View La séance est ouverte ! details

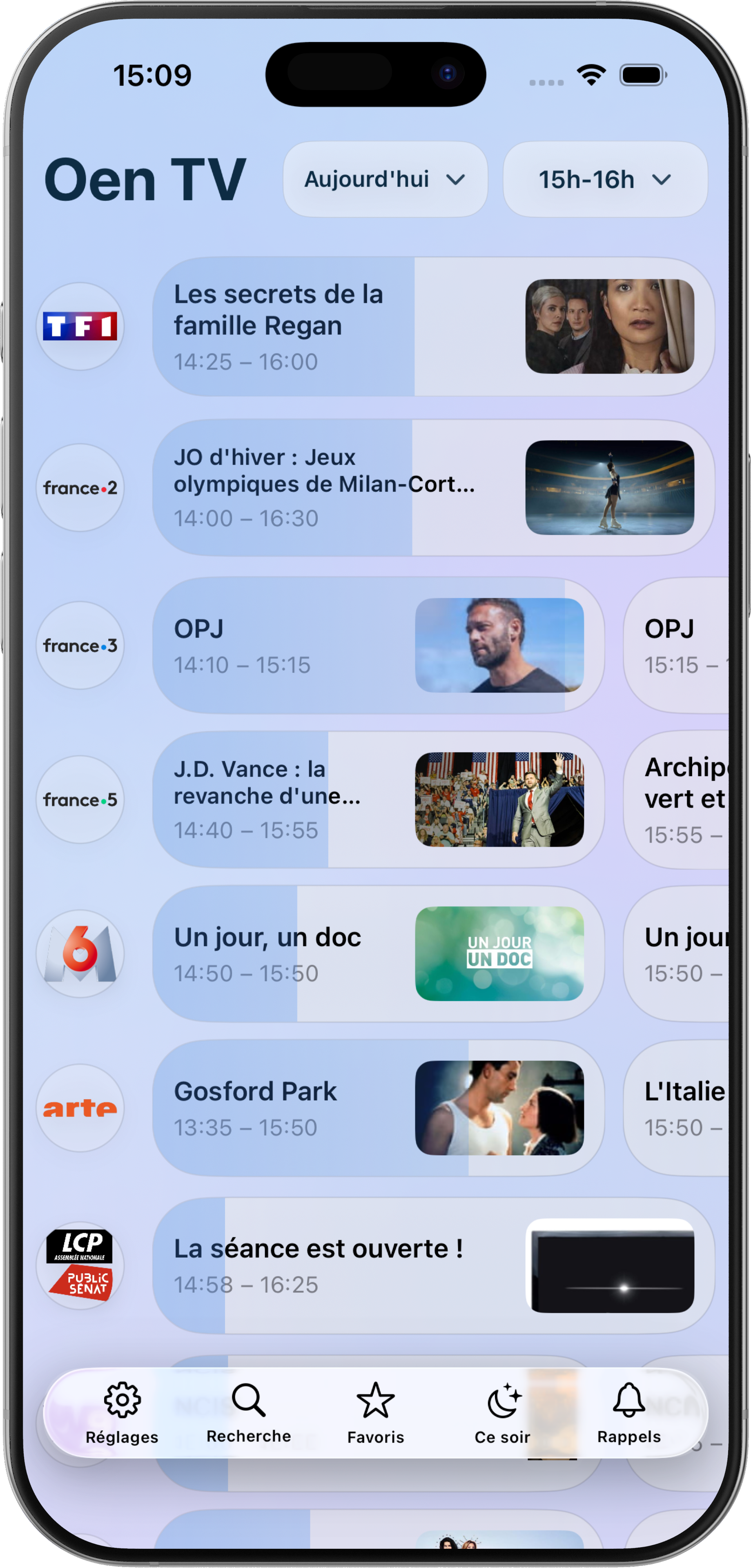(432, 1265)
